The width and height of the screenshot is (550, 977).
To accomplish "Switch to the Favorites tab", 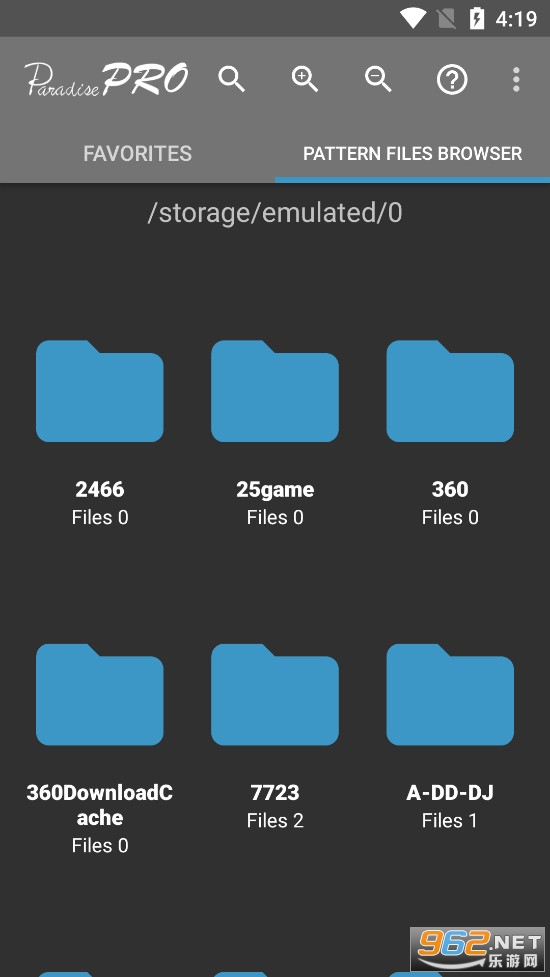I will click(x=138, y=153).
